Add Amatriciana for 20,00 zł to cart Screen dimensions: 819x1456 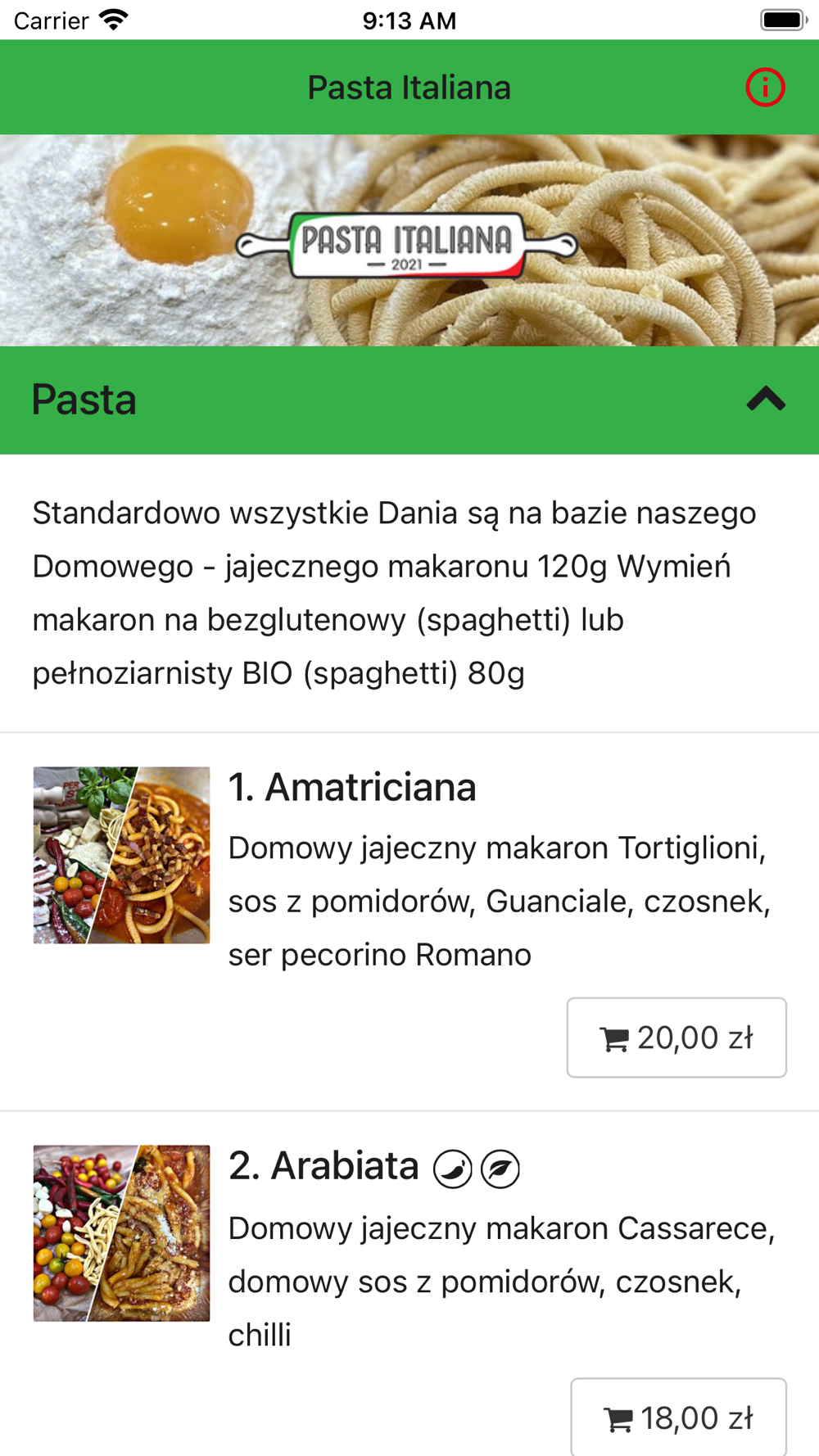pyautogui.click(x=676, y=1038)
